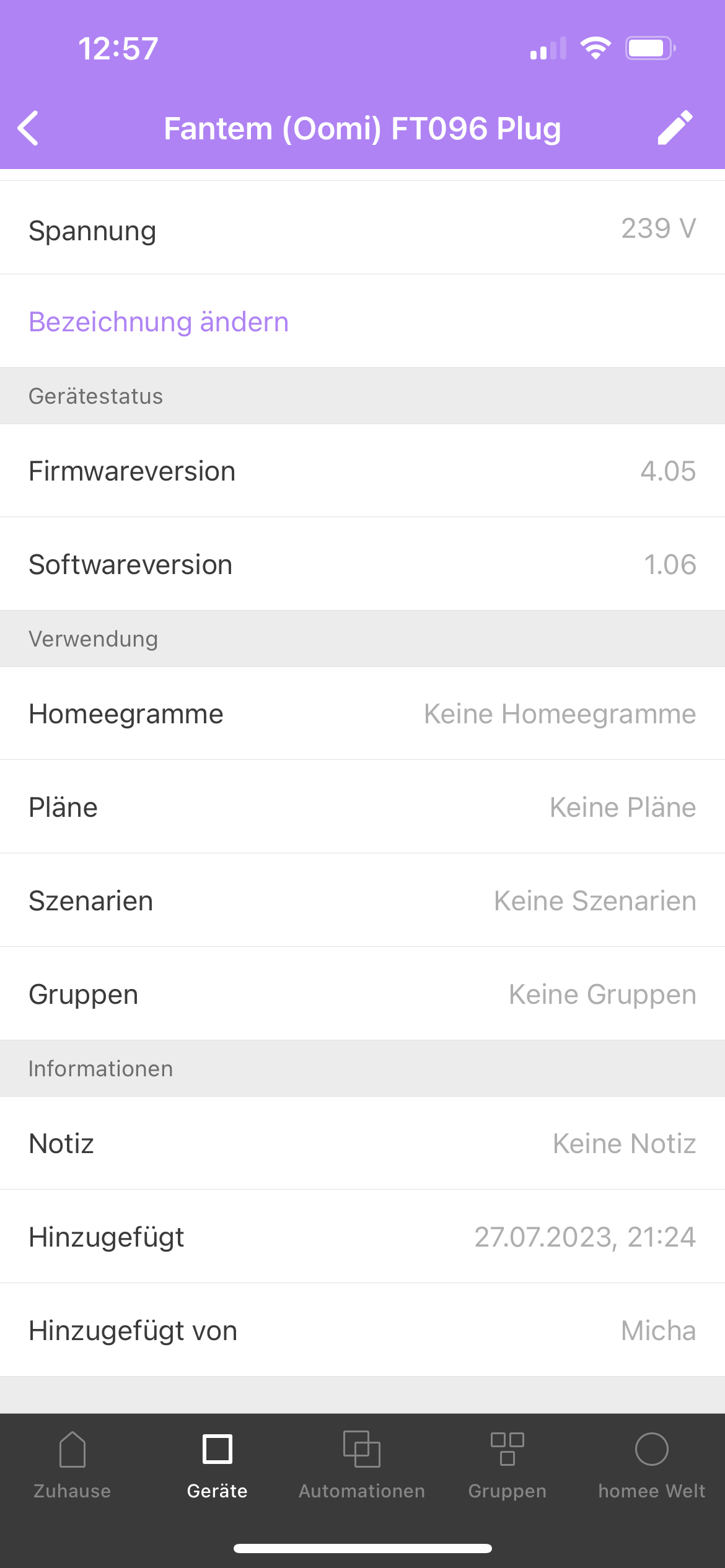This screenshot has width=725, height=1568.
Task: Go back from the Fantem plug details
Action: (x=29, y=128)
